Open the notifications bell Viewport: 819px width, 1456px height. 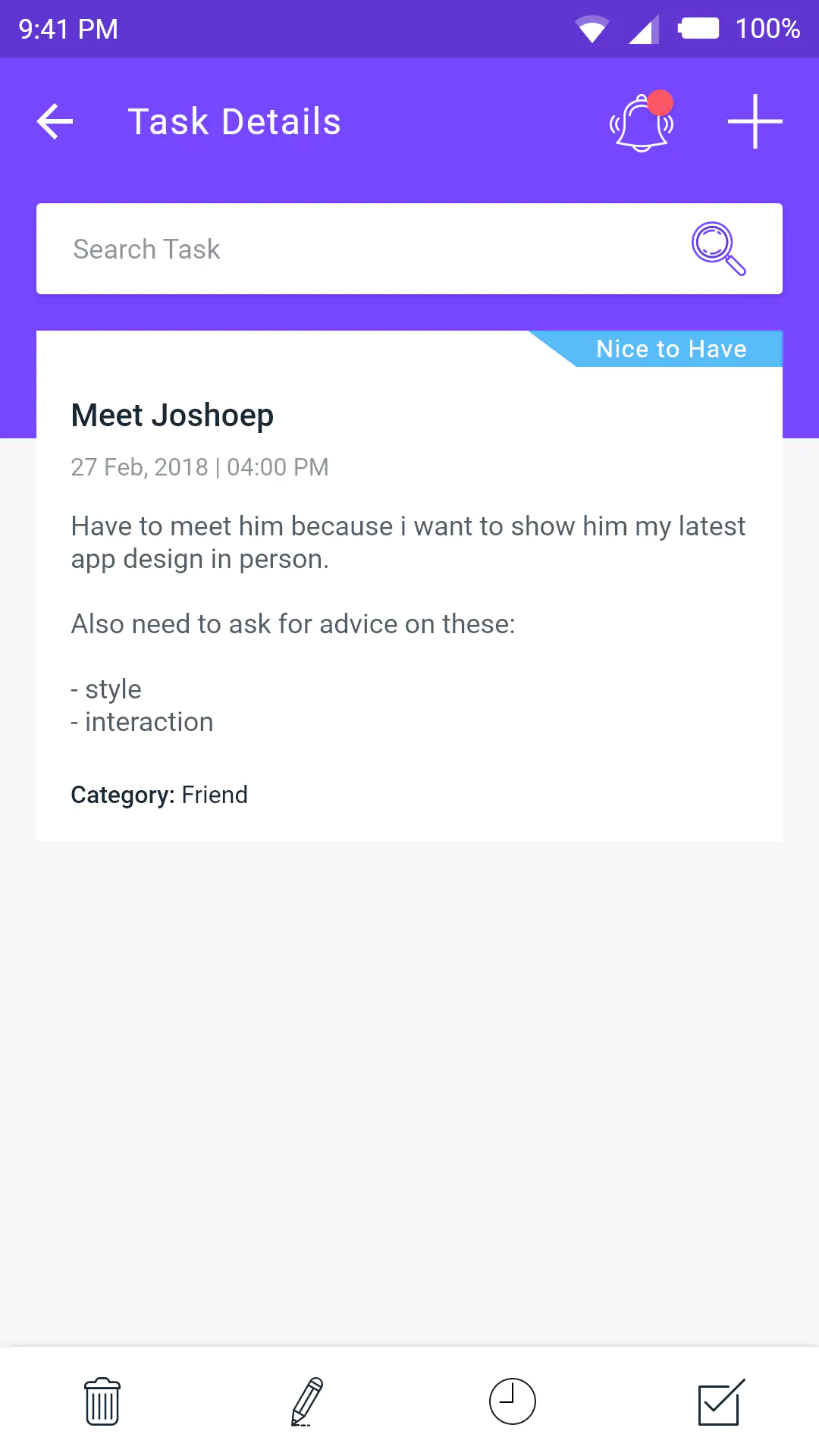[x=642, y=121]
